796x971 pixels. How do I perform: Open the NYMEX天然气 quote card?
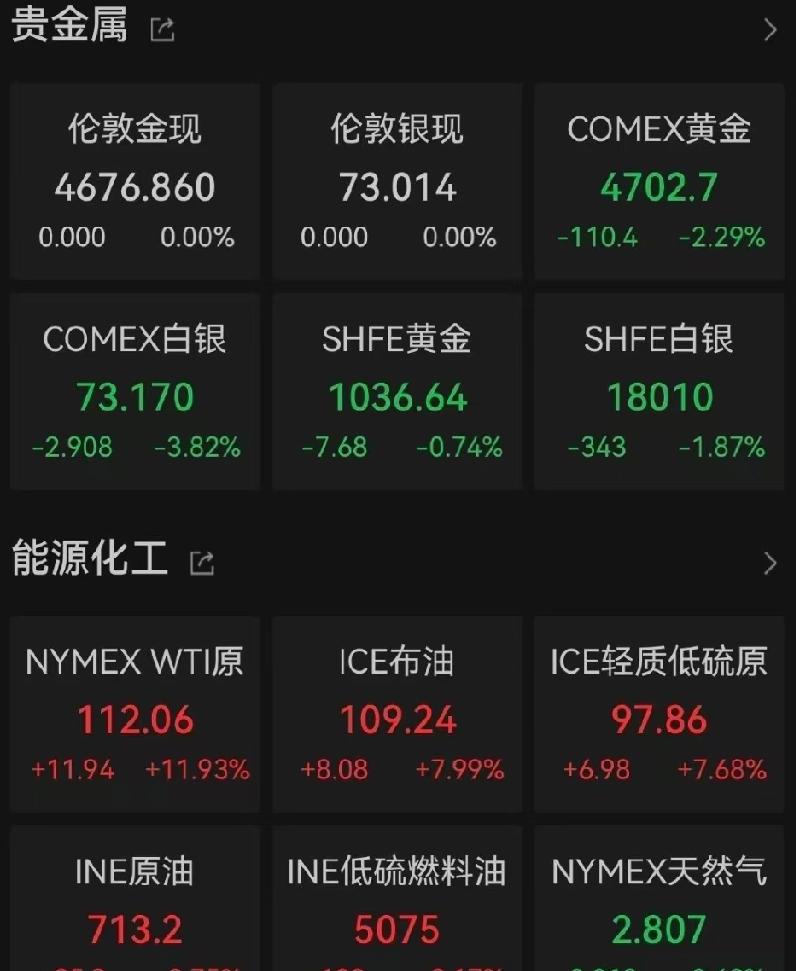(659, 900)
